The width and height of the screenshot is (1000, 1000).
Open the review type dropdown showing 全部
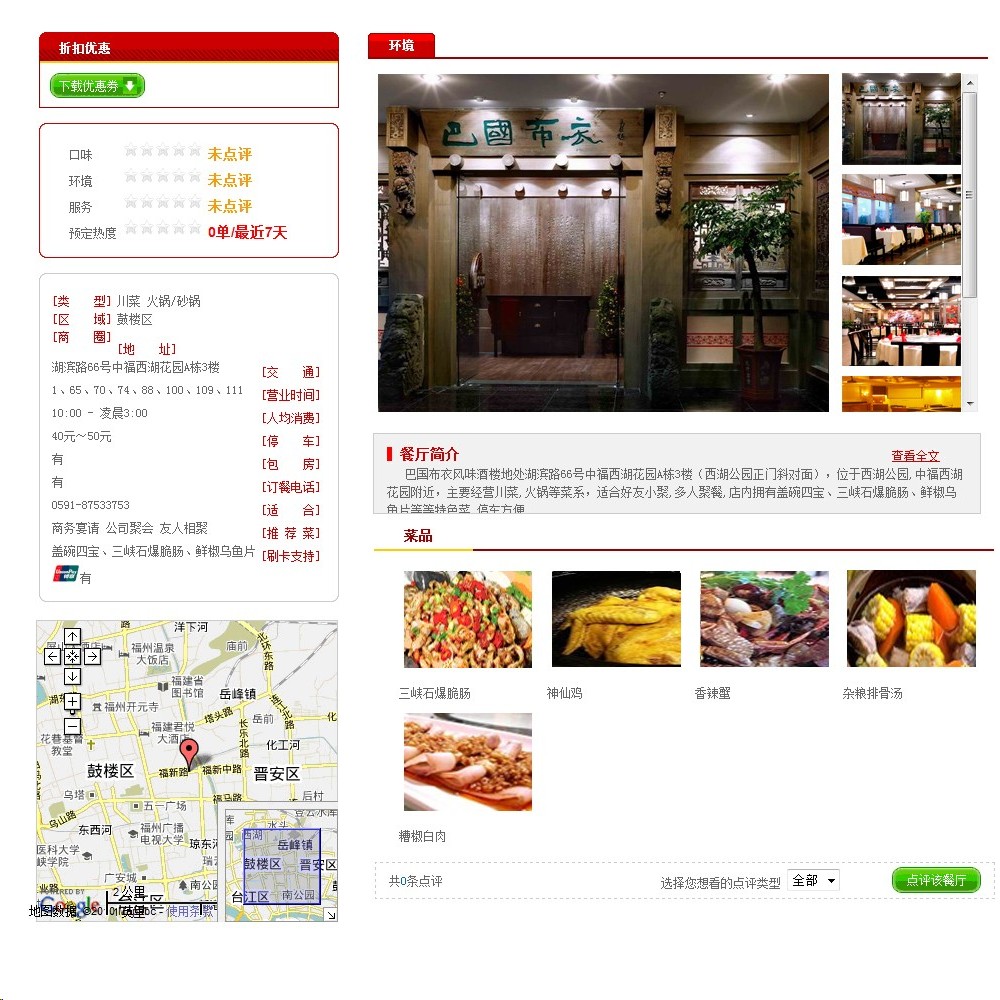click(813, 880)
